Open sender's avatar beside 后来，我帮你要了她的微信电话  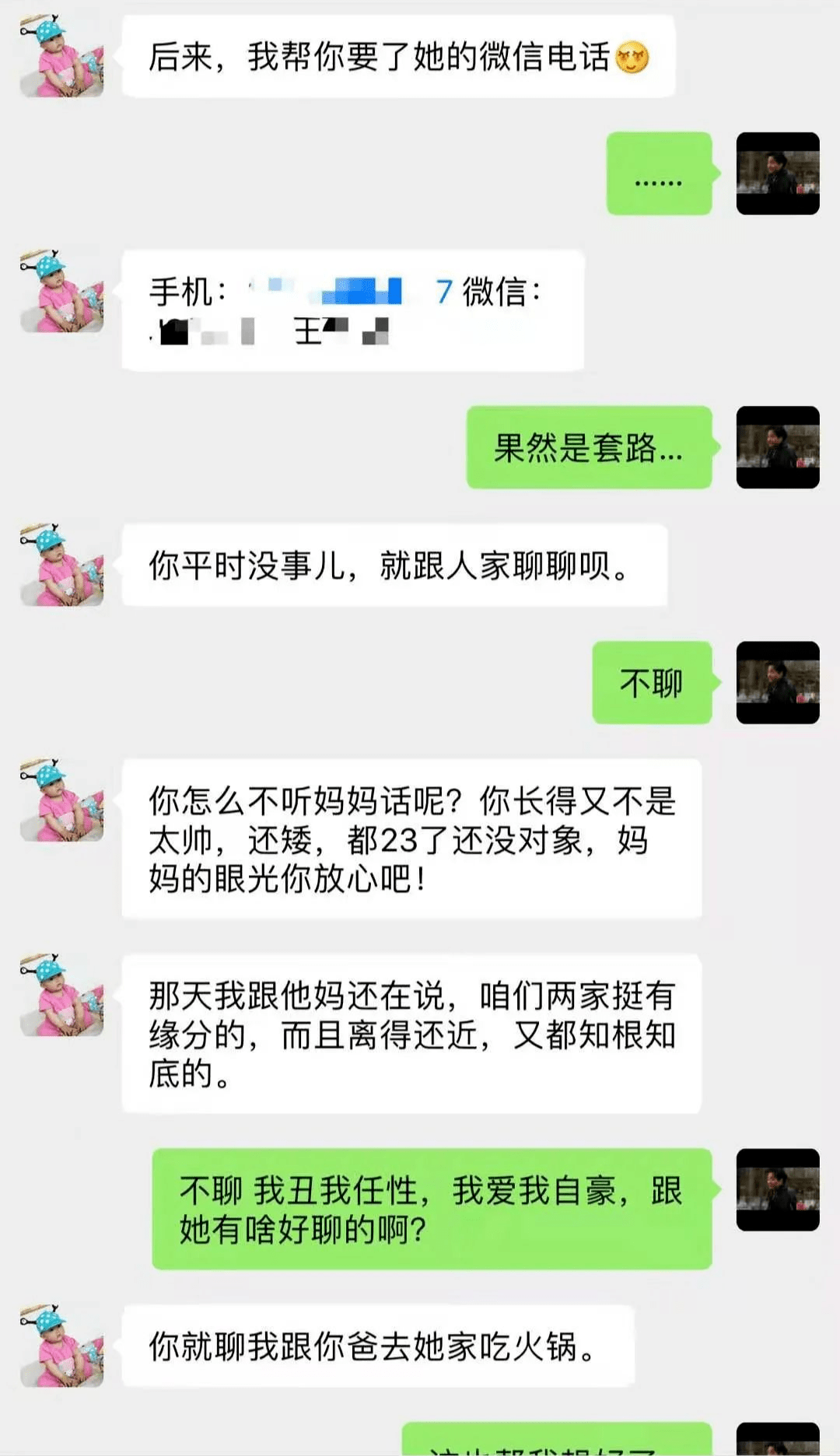click(x=61, y=56)
